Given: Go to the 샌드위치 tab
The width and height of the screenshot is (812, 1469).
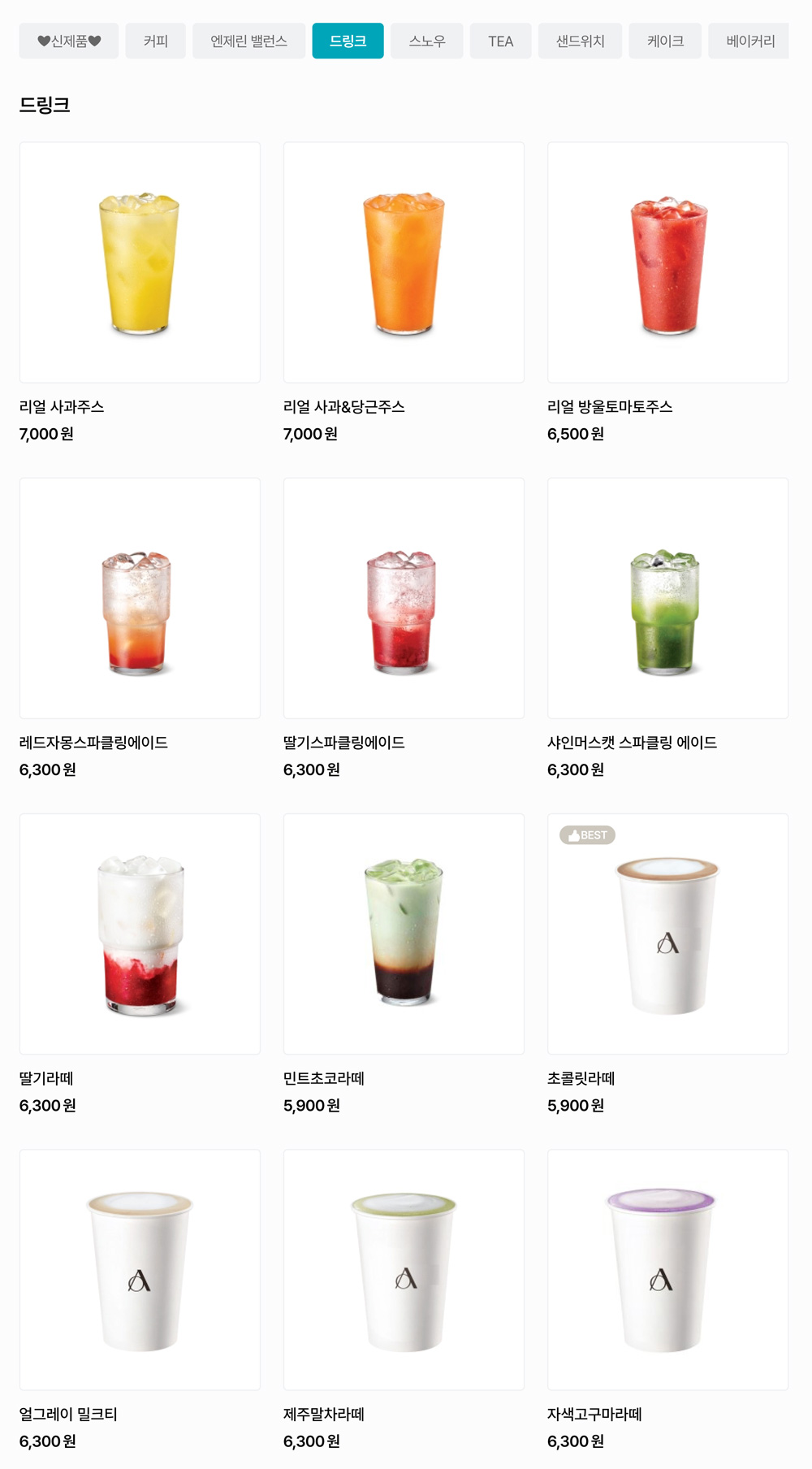Looking at the screenshot, I should point(580,41).
